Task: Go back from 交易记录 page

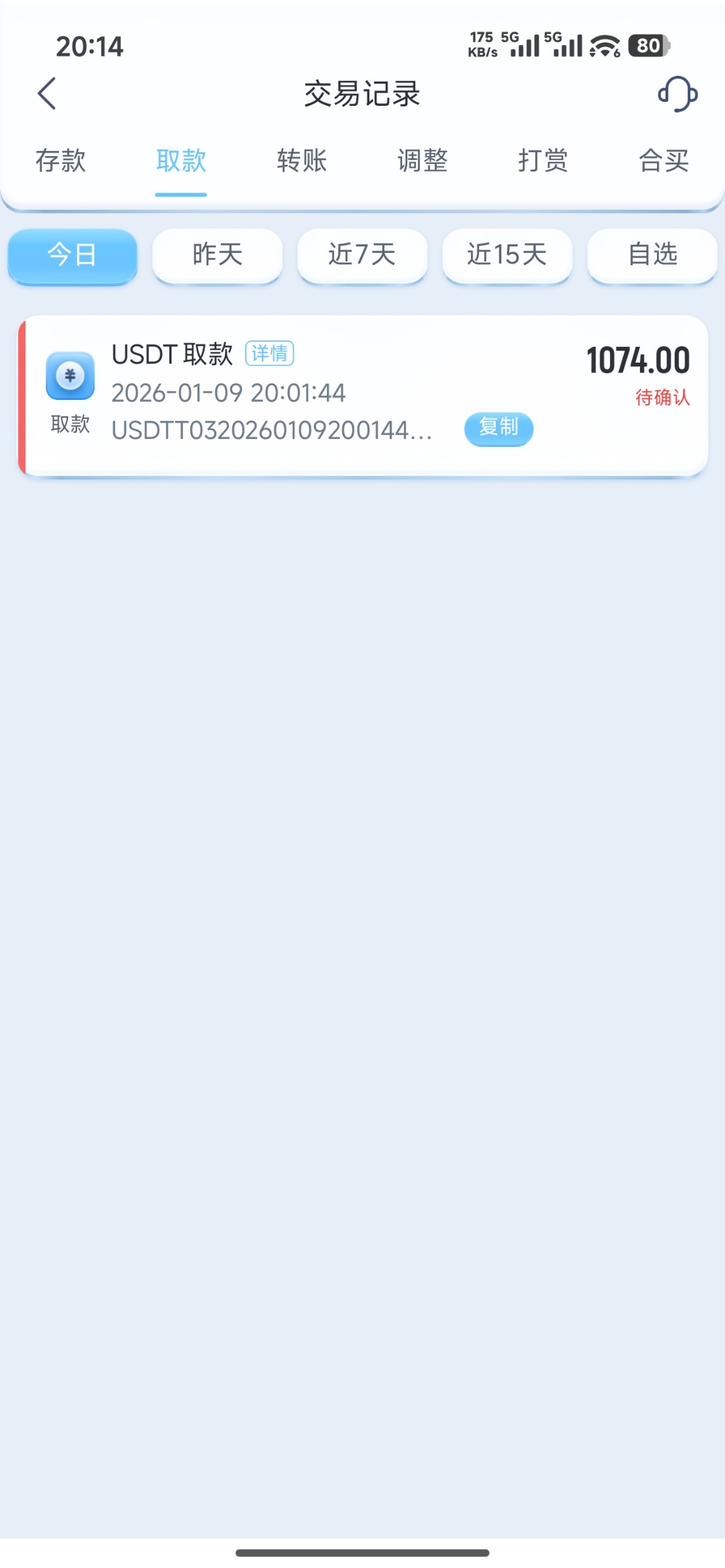Action: (x=47, y=93)
